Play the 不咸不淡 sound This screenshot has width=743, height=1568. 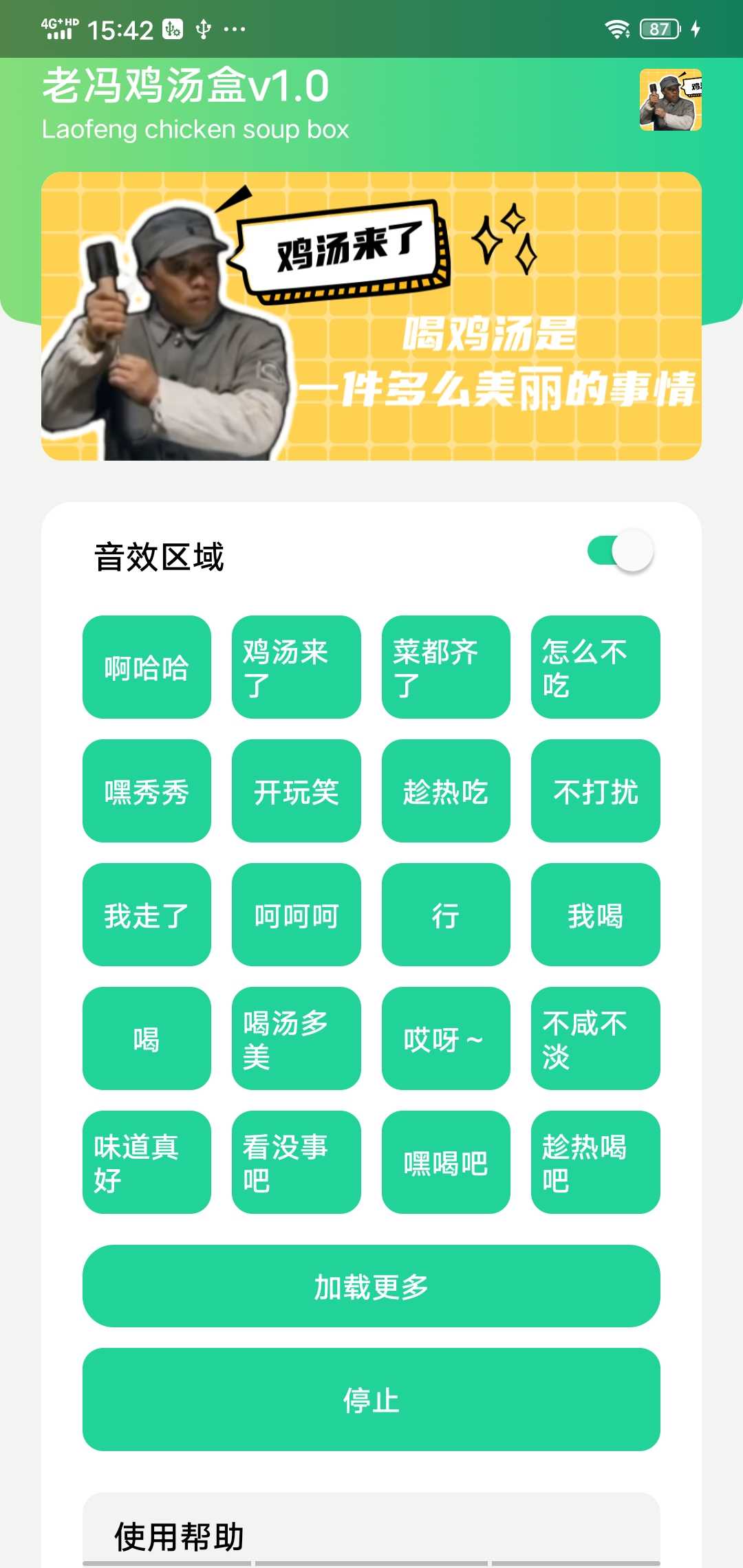(596, 1038)
